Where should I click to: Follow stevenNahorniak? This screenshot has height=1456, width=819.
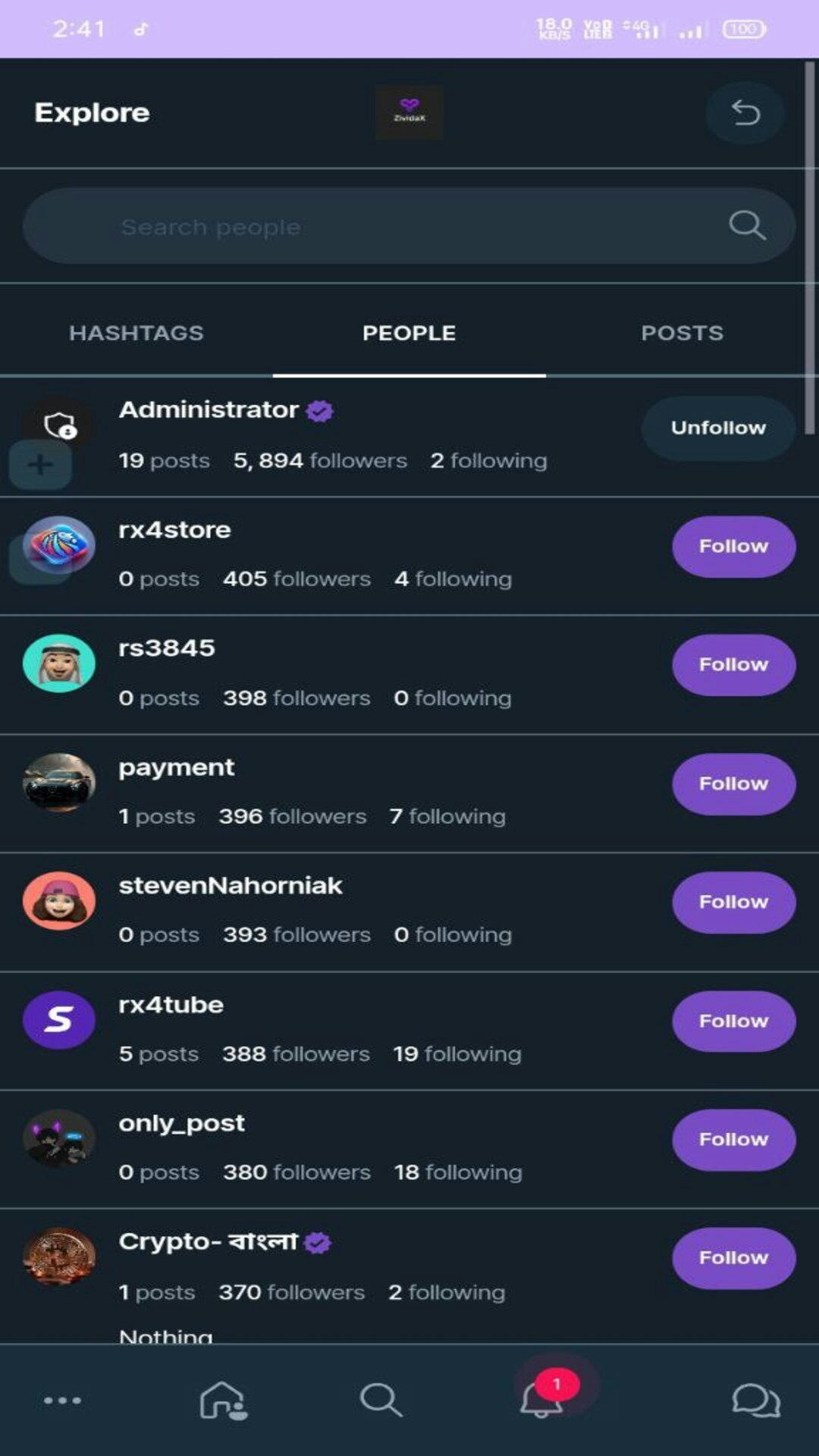(733, 902)
